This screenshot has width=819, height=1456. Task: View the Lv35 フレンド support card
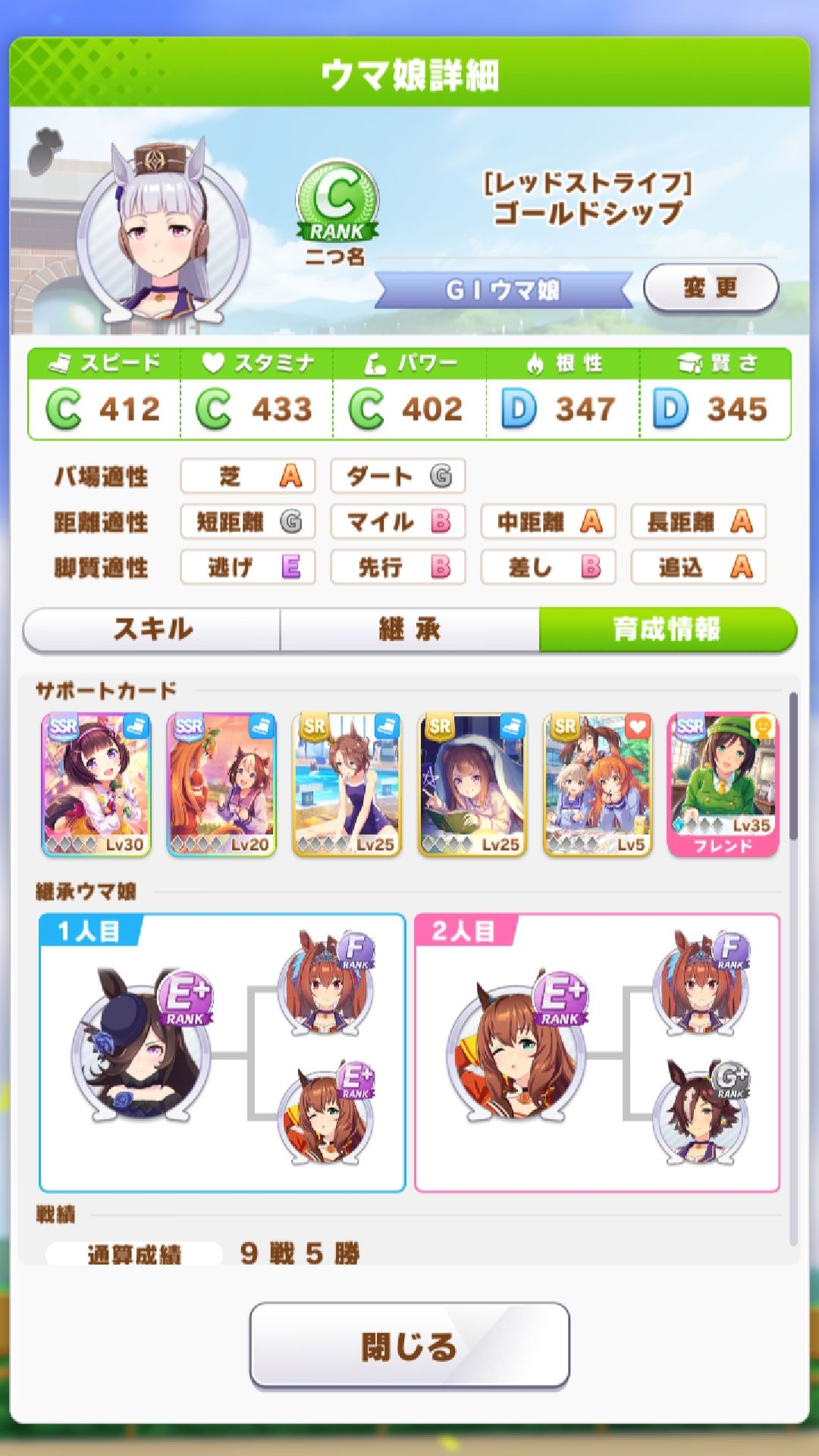(x=723, y=784)
